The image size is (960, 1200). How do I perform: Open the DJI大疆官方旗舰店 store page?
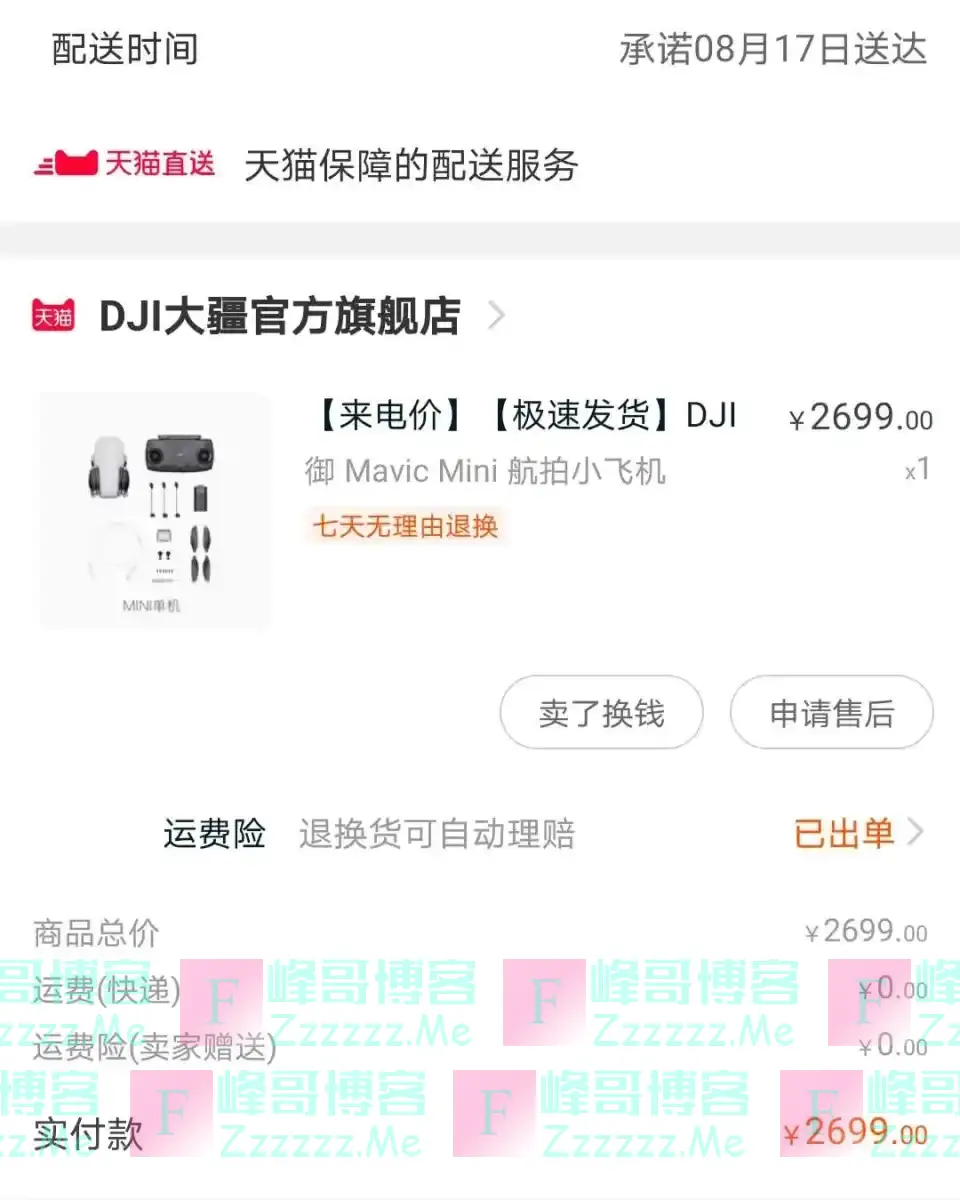280,317
